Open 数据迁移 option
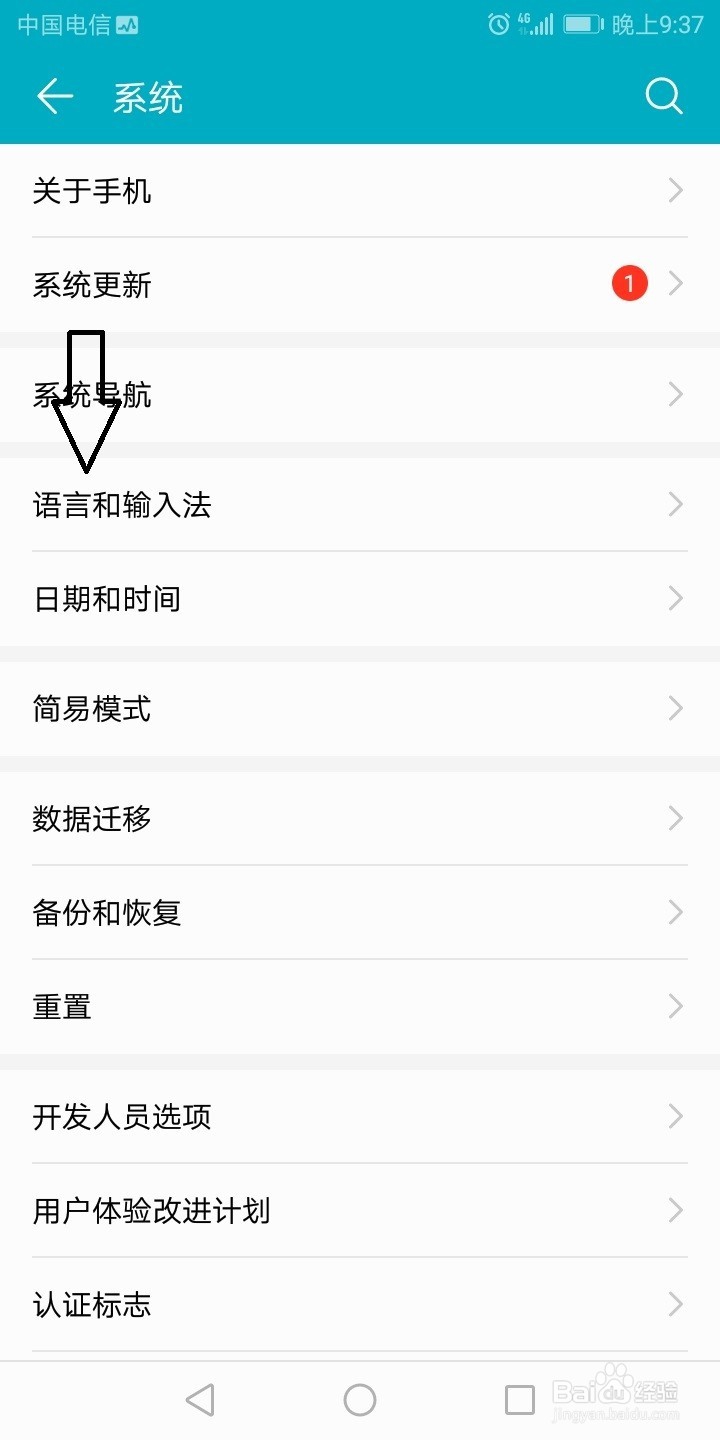The height and width of the screenshot is (1440, 720). (360, 818)
